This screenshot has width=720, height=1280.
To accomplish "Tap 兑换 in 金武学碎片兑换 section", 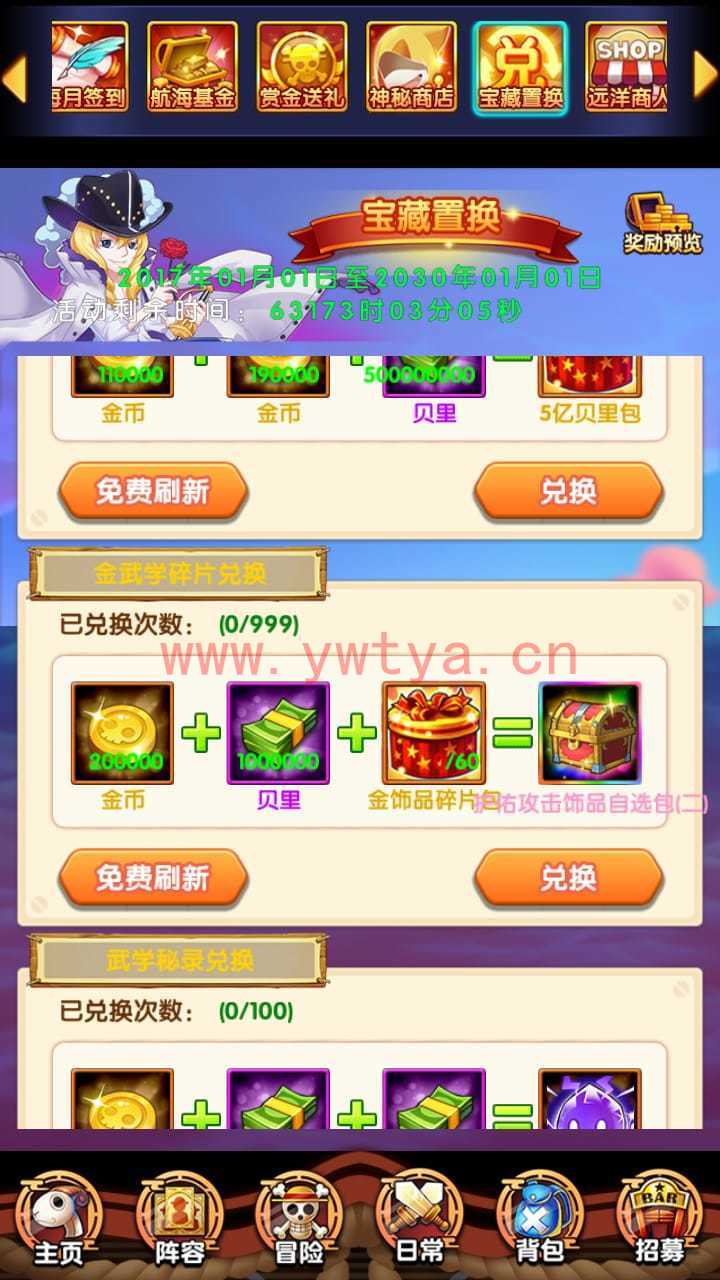I will (x=568, y=878).
